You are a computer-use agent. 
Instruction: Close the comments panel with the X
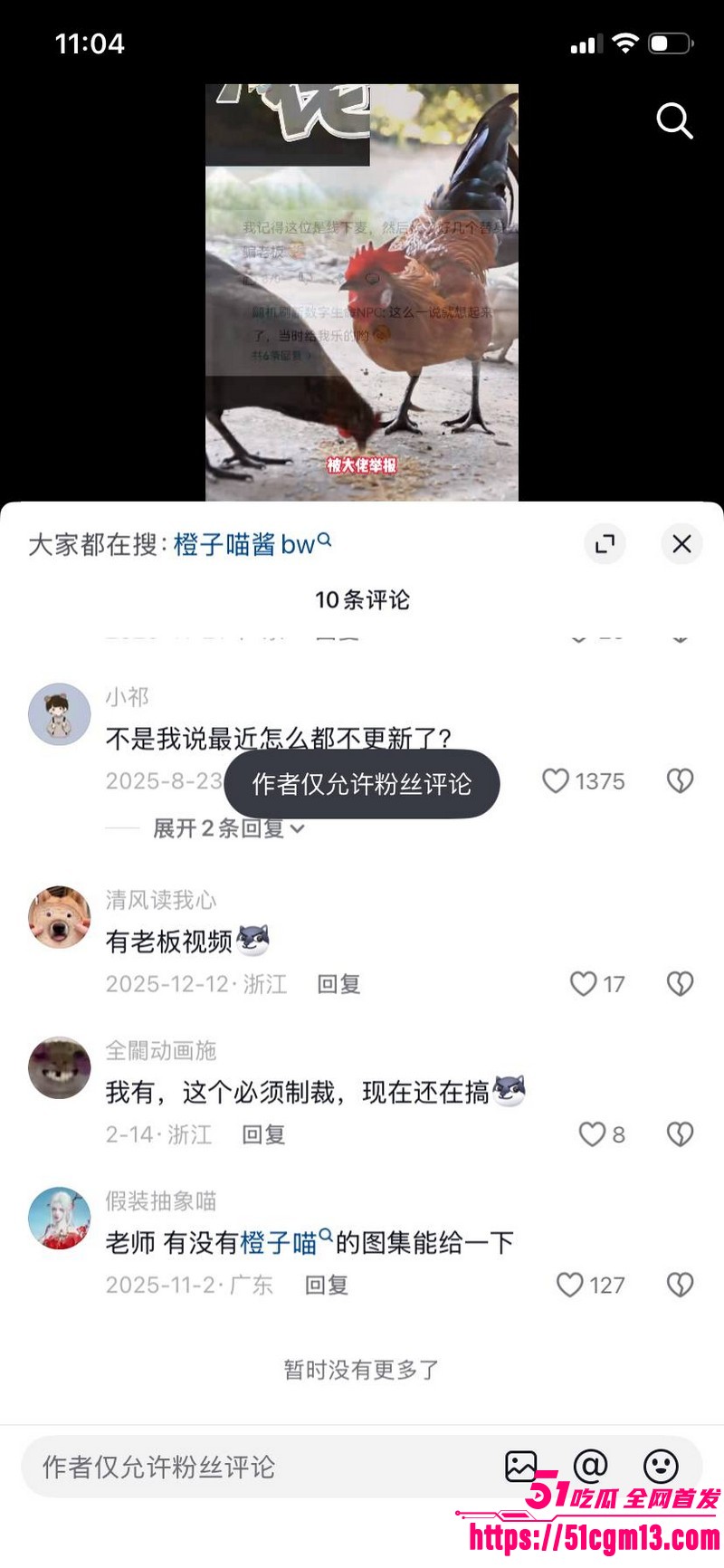coord(681,544)
